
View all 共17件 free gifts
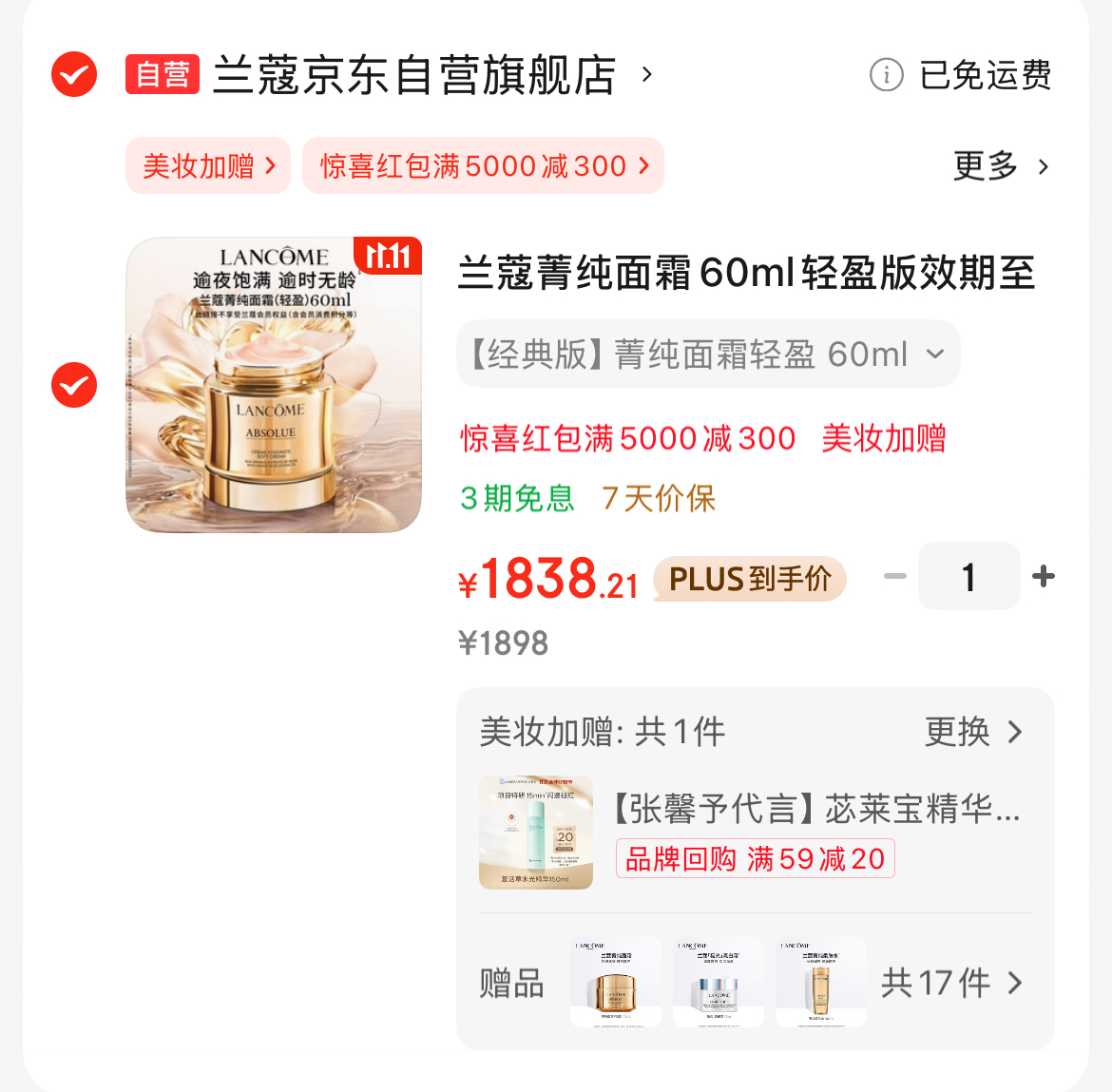(x=950, y=983)
